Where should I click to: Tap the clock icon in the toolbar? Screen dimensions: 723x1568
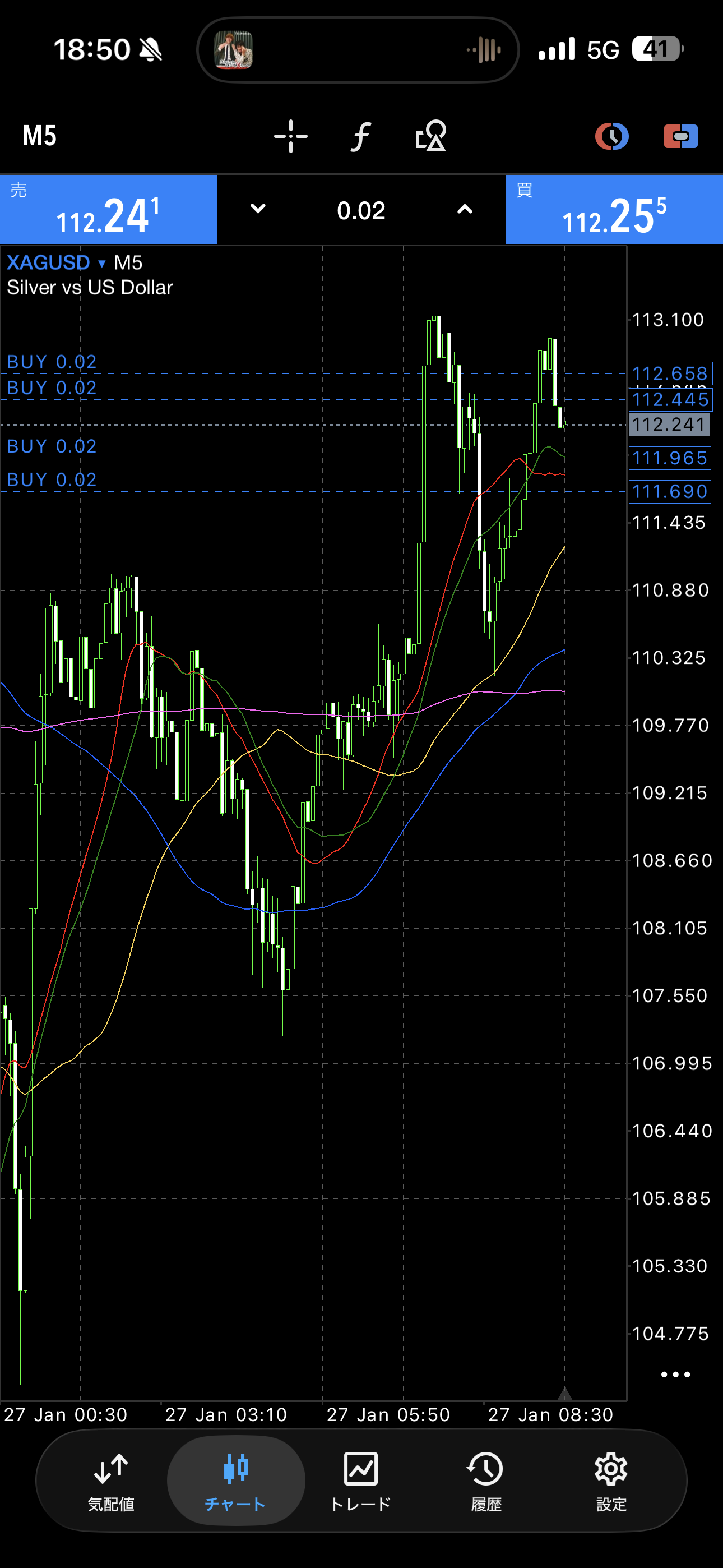point(611,136)
